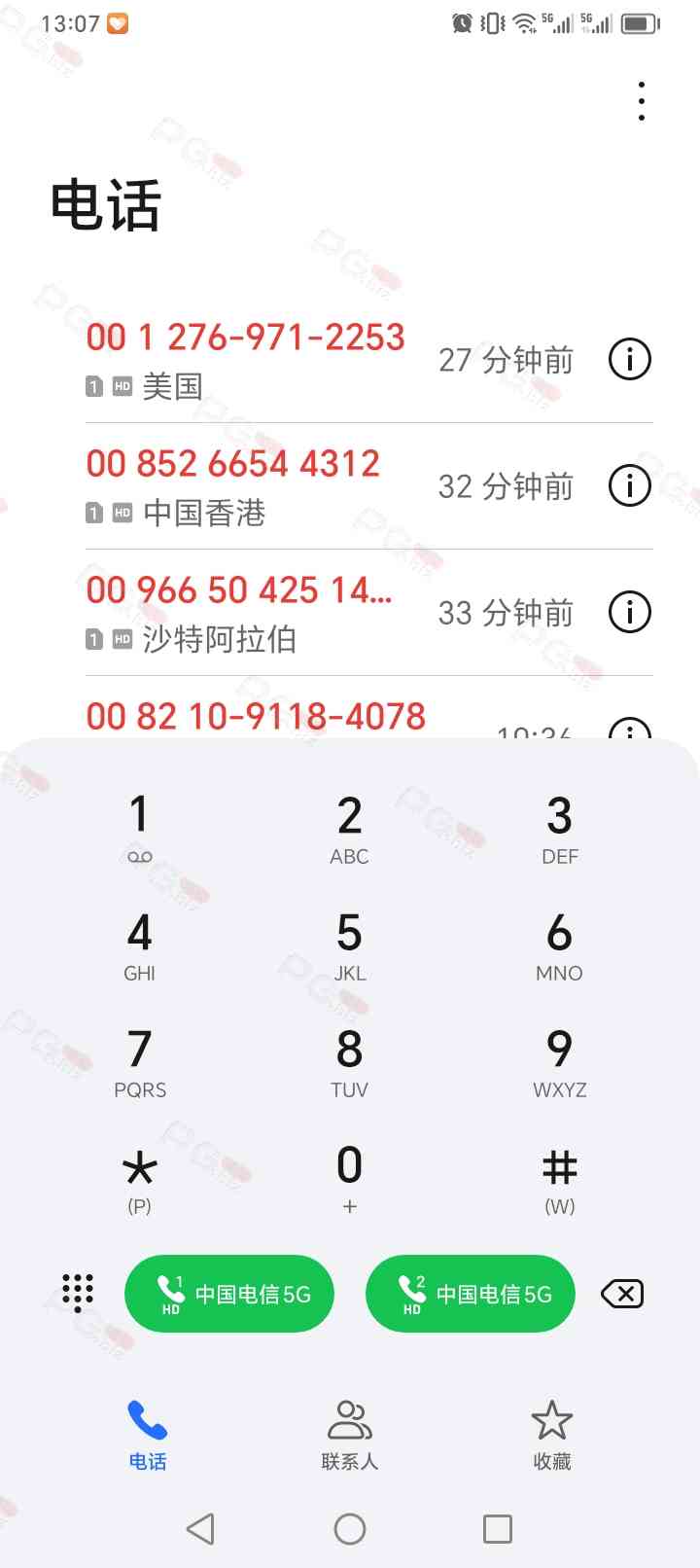Call using SIM 1 中国电信 5G

pos(229,1294)
